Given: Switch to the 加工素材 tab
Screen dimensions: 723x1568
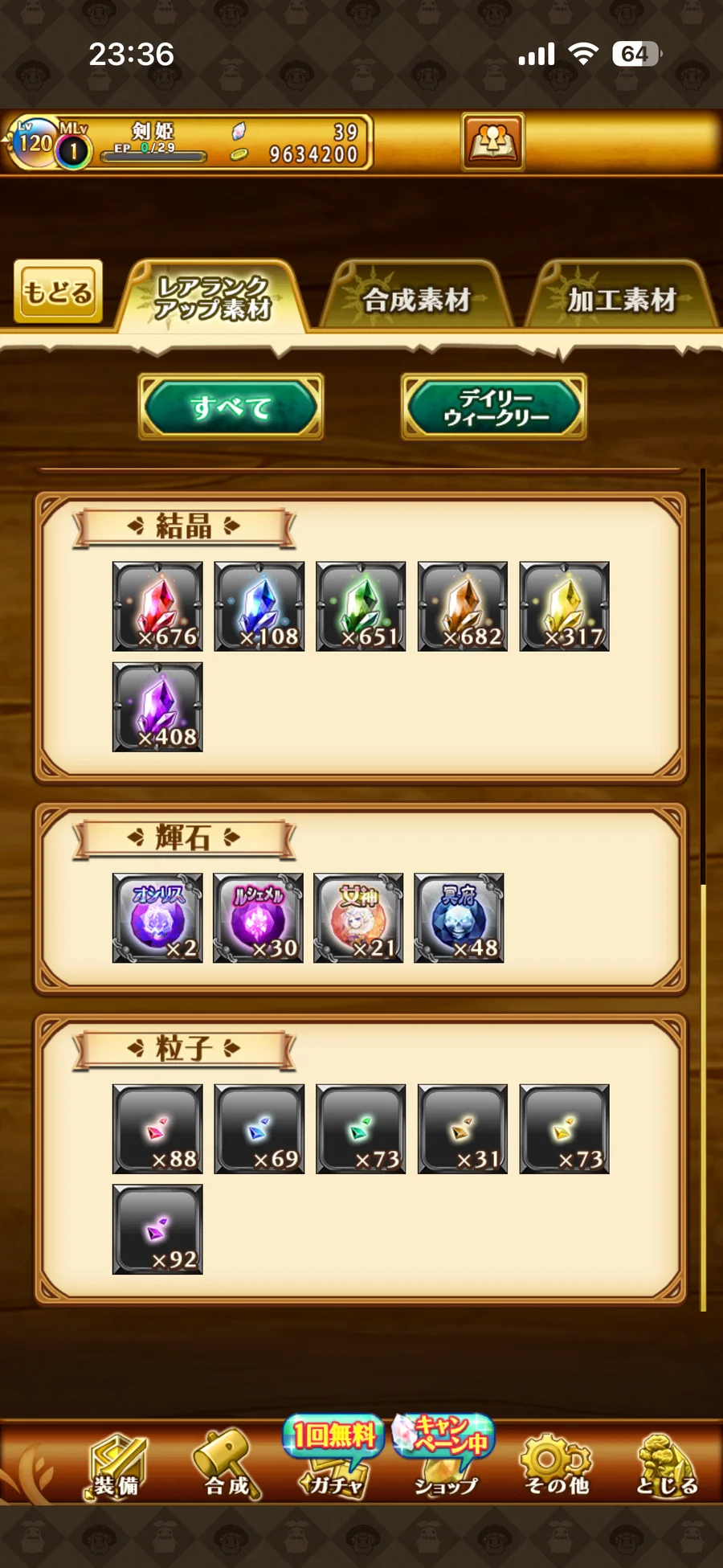Looking at the screenshot, I should click(x=622, y=299).
